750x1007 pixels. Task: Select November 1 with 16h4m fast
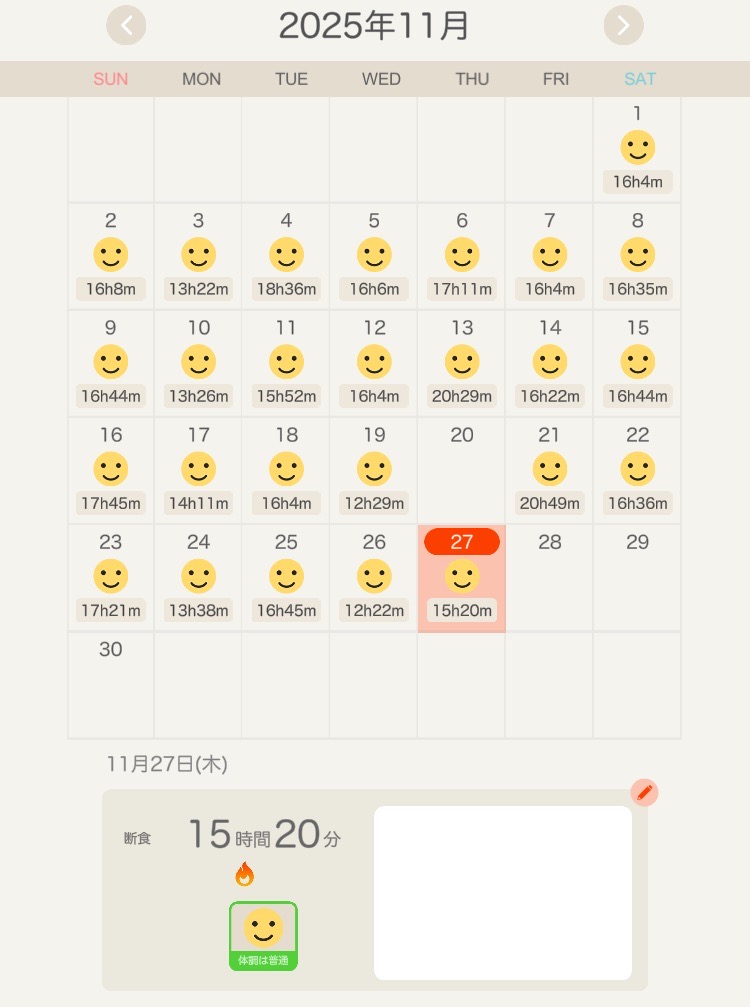coord(637,150)
